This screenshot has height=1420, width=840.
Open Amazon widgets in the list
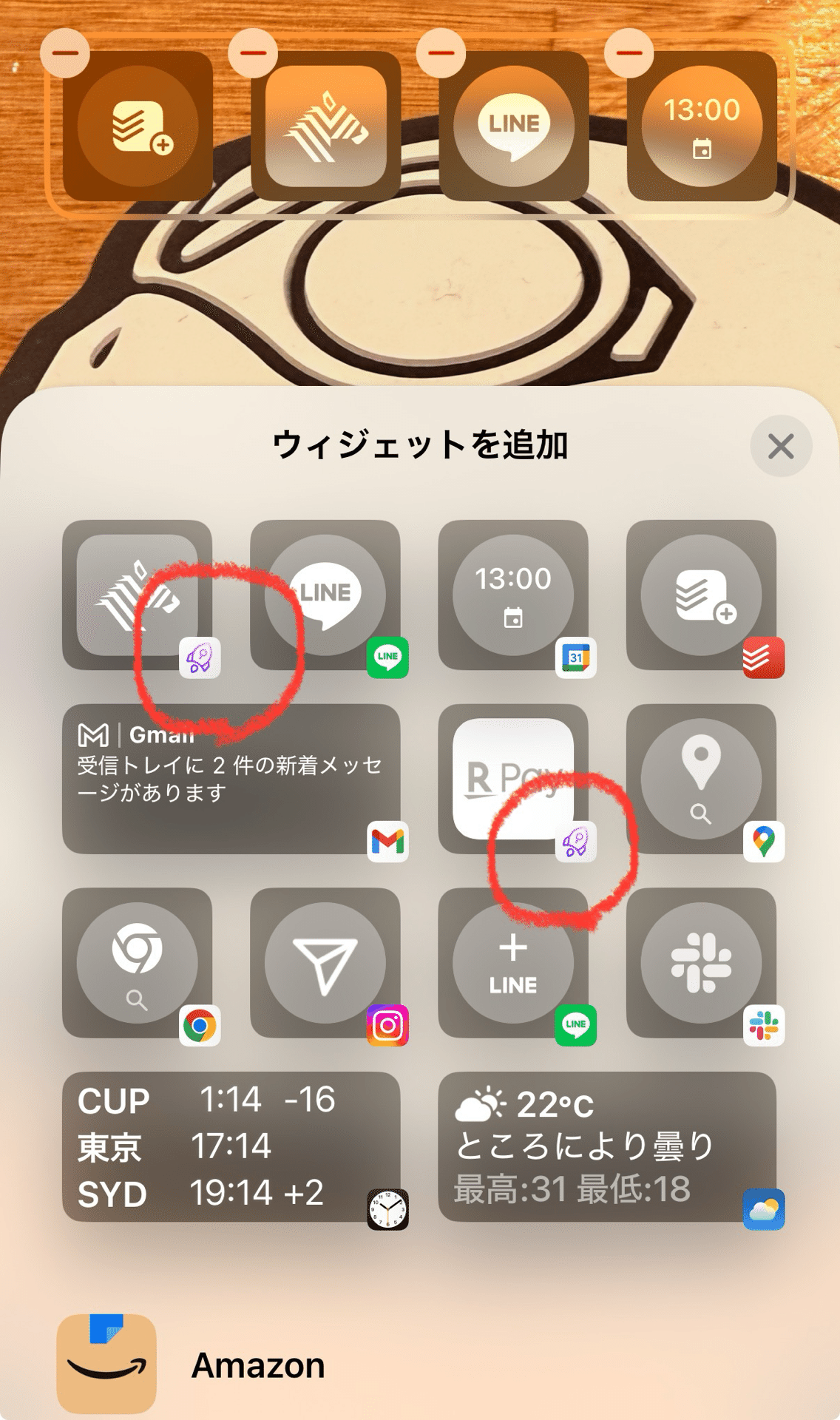tap(259, 1365)
